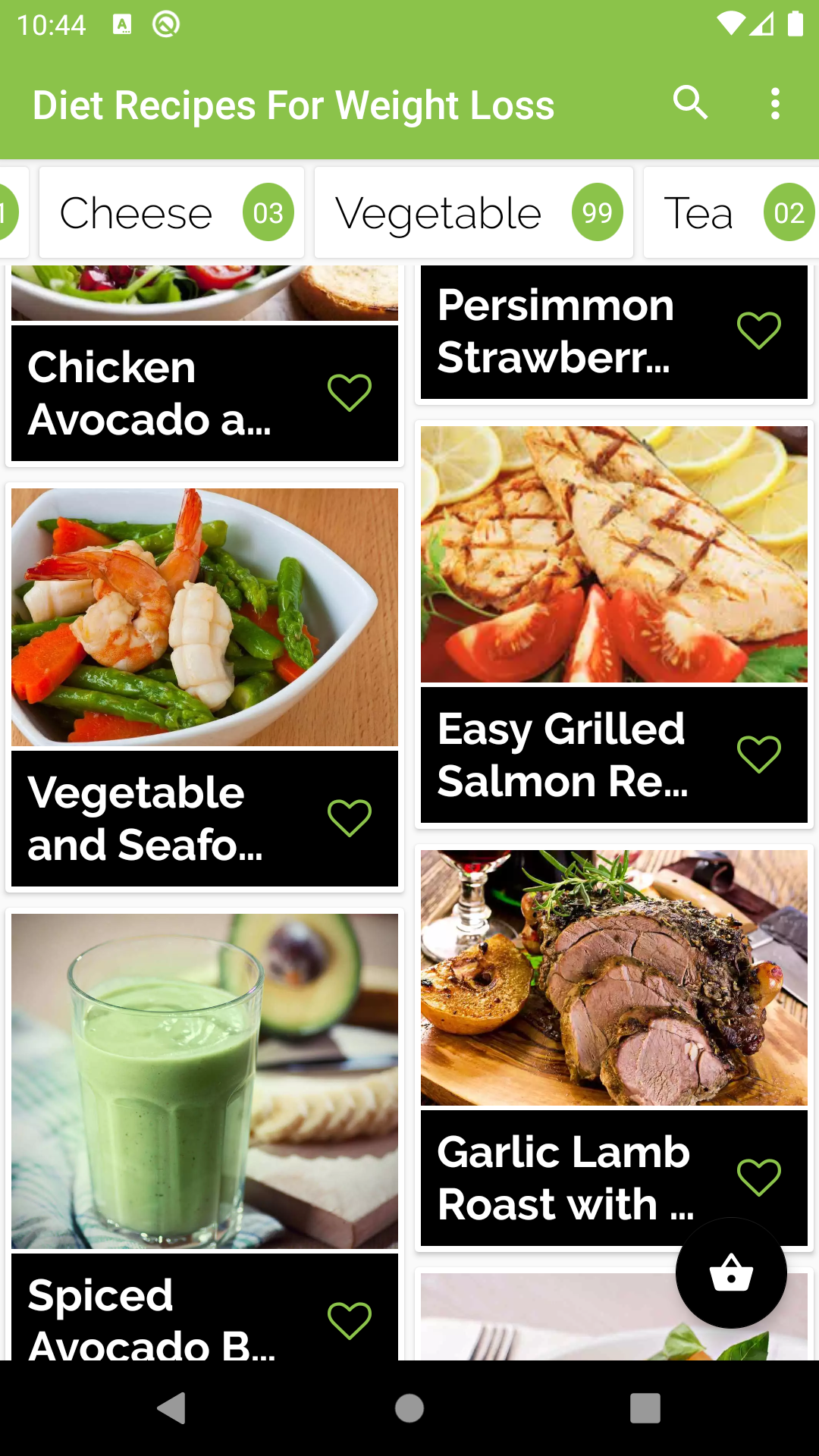This screenshot has height=1456, width=819.
Task: Like the Persimmon Strawberry recipe
Action: point(758,331)
